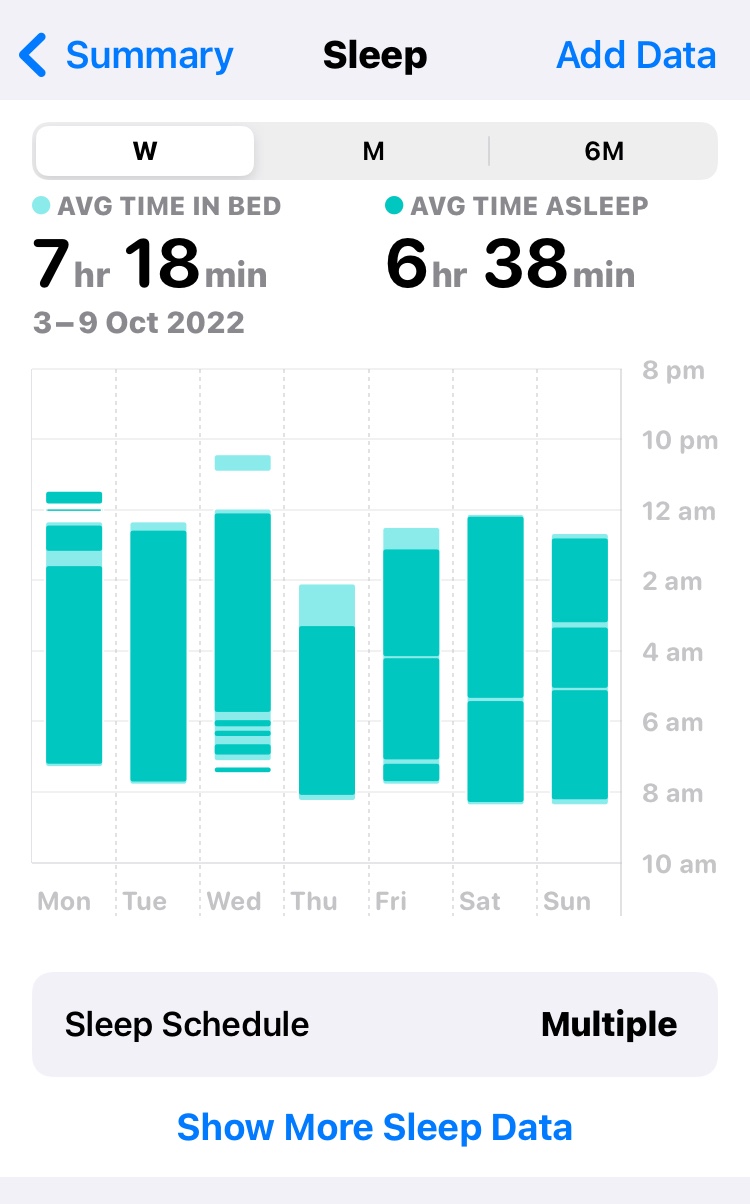Select Thursday's sleep bar
Viewport: 750px width, 1204px height.
point(327,690)
